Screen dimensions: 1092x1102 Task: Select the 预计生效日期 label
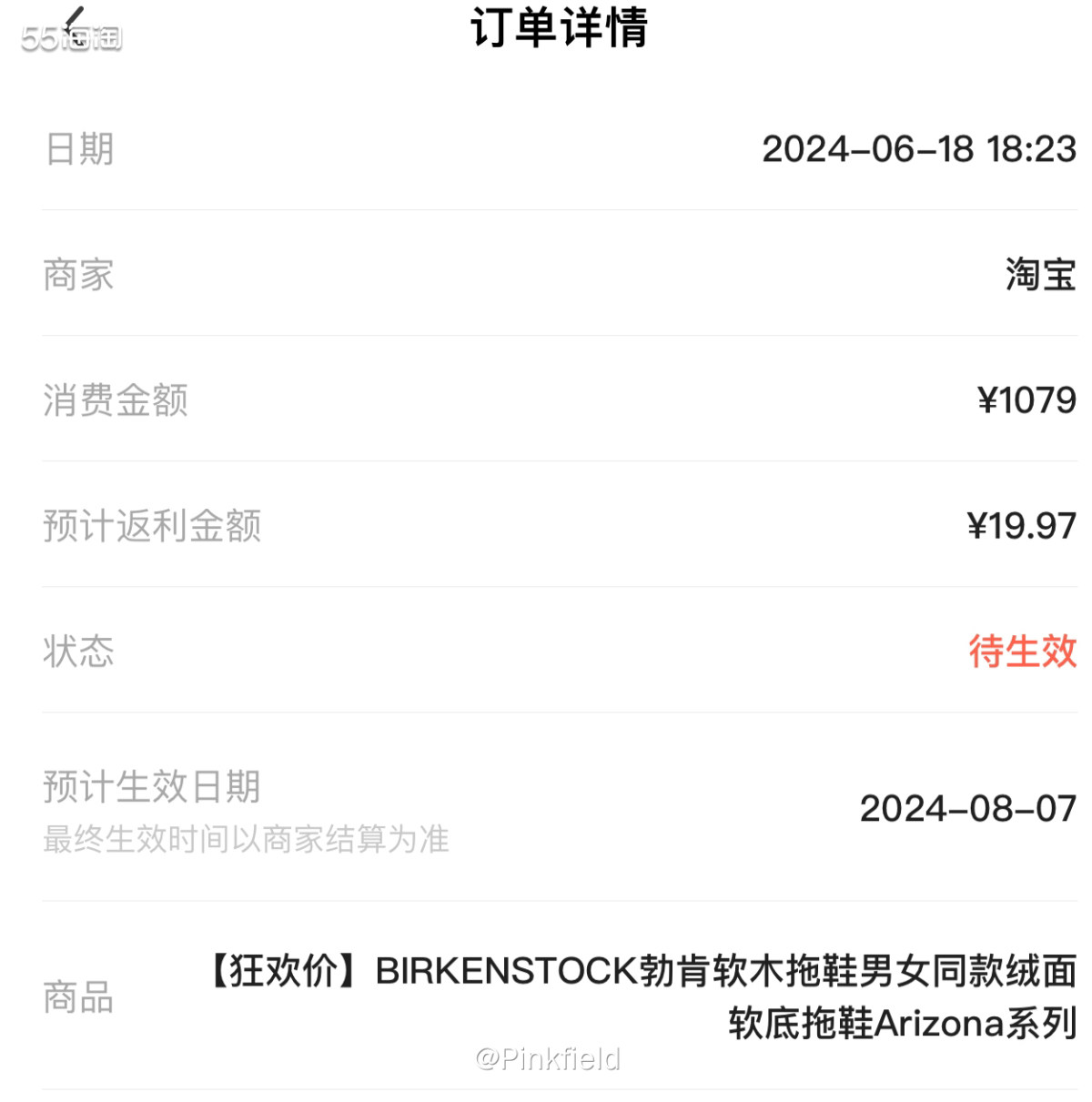pyautogui.click(x=148, y=788)
